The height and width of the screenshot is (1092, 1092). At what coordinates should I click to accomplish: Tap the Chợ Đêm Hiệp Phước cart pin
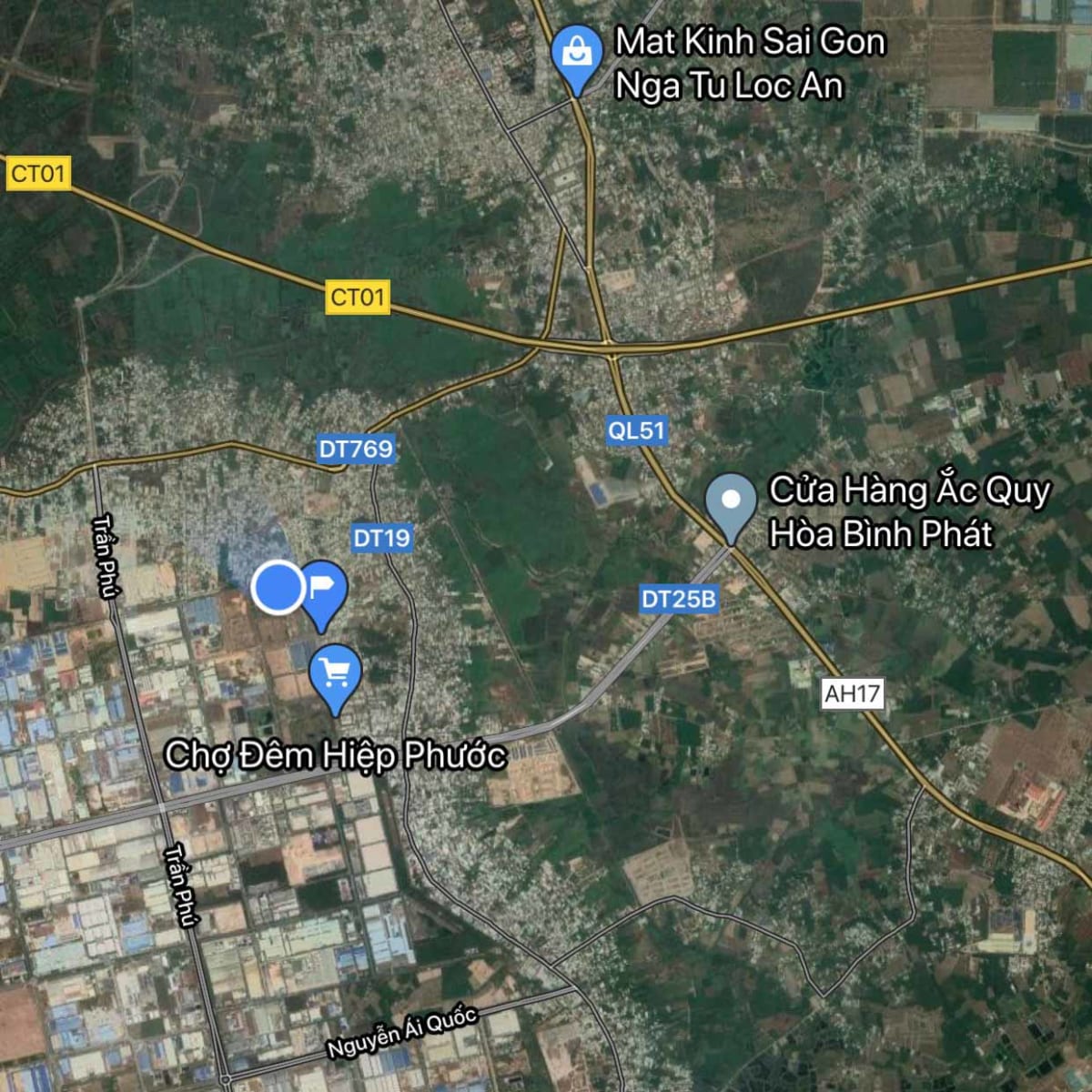click(336, 674)
